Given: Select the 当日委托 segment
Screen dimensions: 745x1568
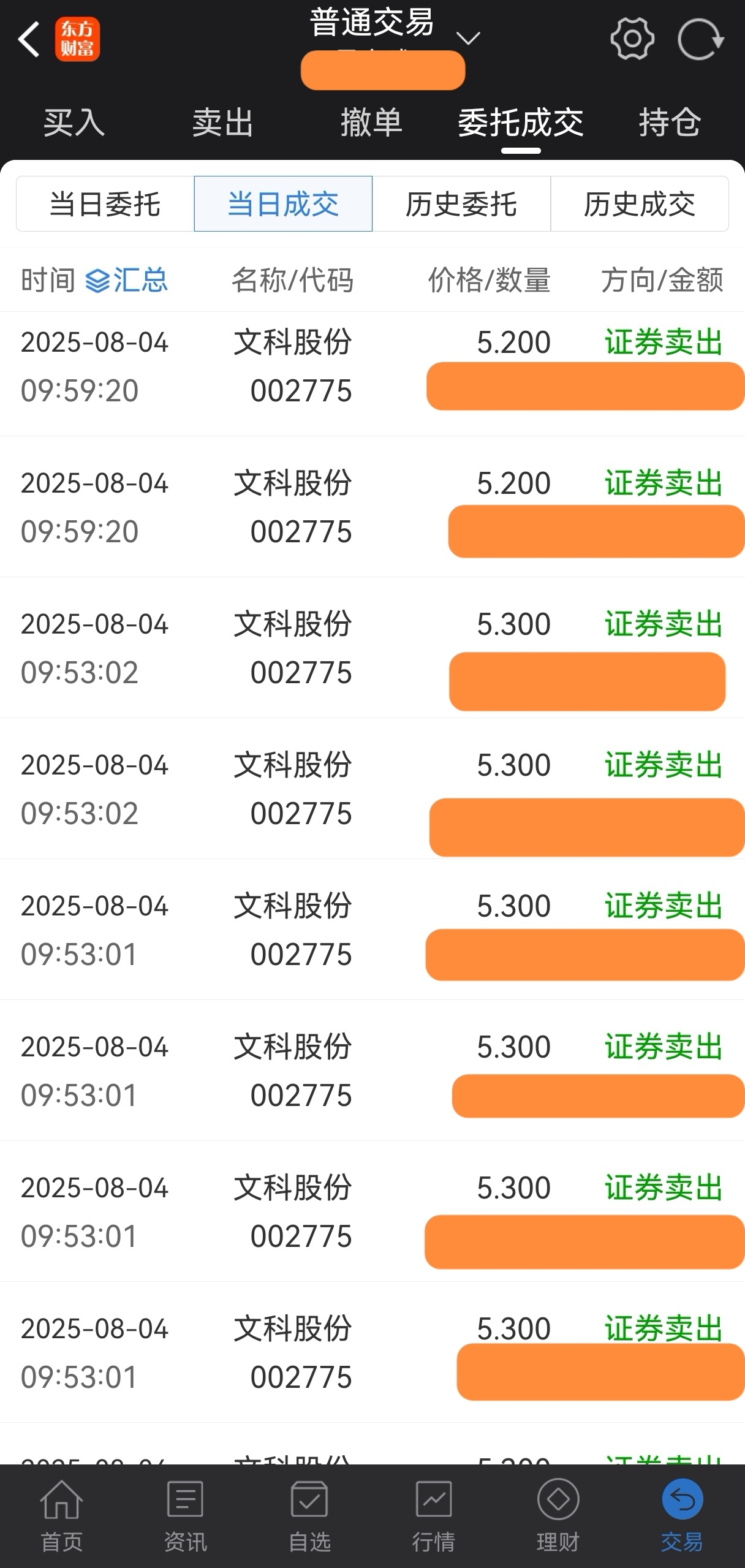Looking at the screenshot, I should [105, 204].
